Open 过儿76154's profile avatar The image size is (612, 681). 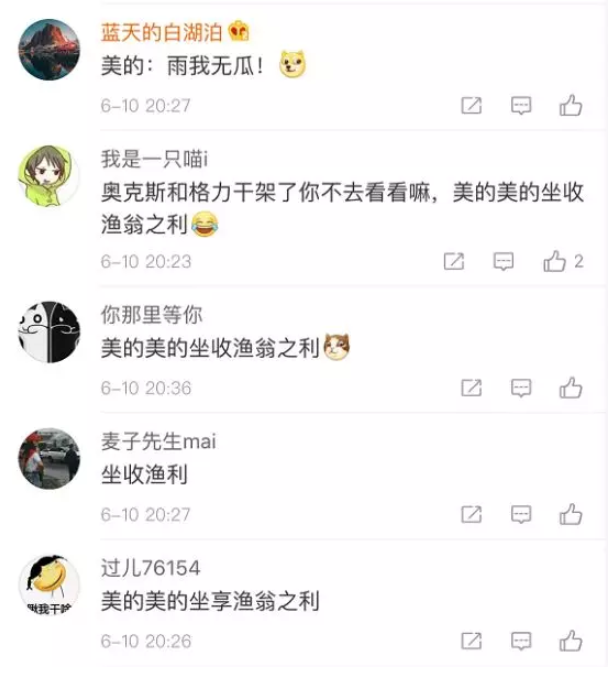(49, 586)
